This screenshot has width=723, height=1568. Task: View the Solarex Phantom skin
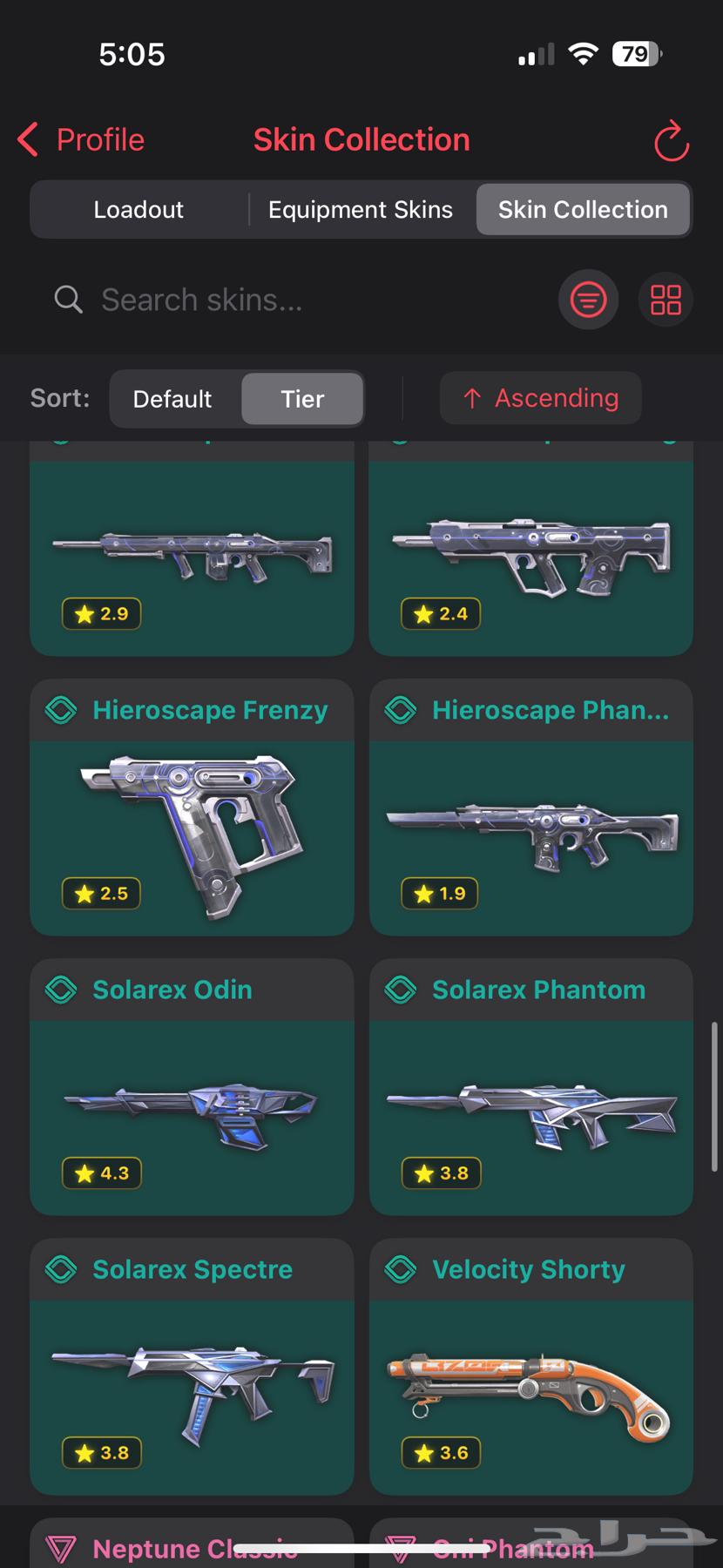tap(530, 1087)
